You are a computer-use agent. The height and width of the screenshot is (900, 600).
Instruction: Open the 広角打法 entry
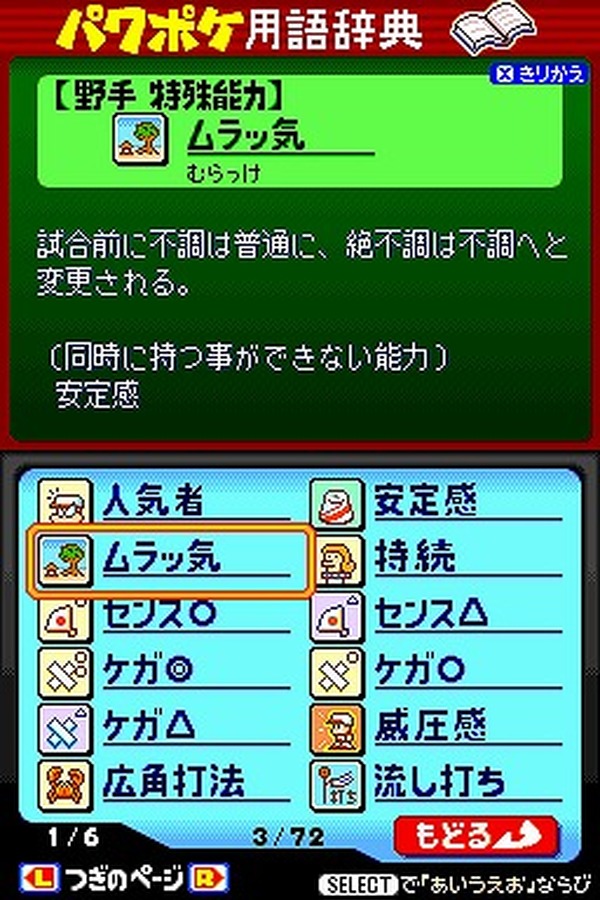click(x=165, y=781)
